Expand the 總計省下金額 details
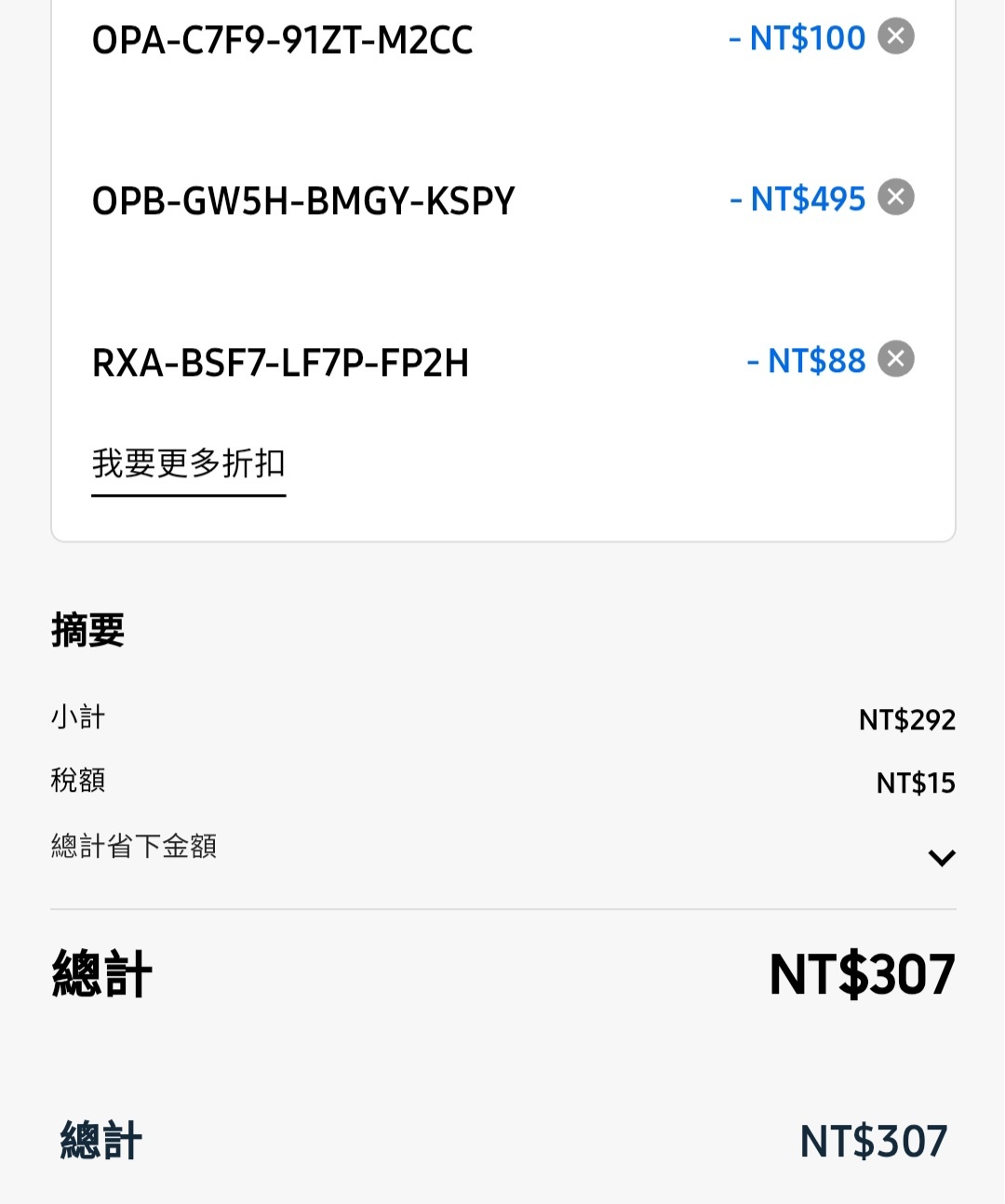The height and width of the screenshot is (1204, 1005). 942,857
